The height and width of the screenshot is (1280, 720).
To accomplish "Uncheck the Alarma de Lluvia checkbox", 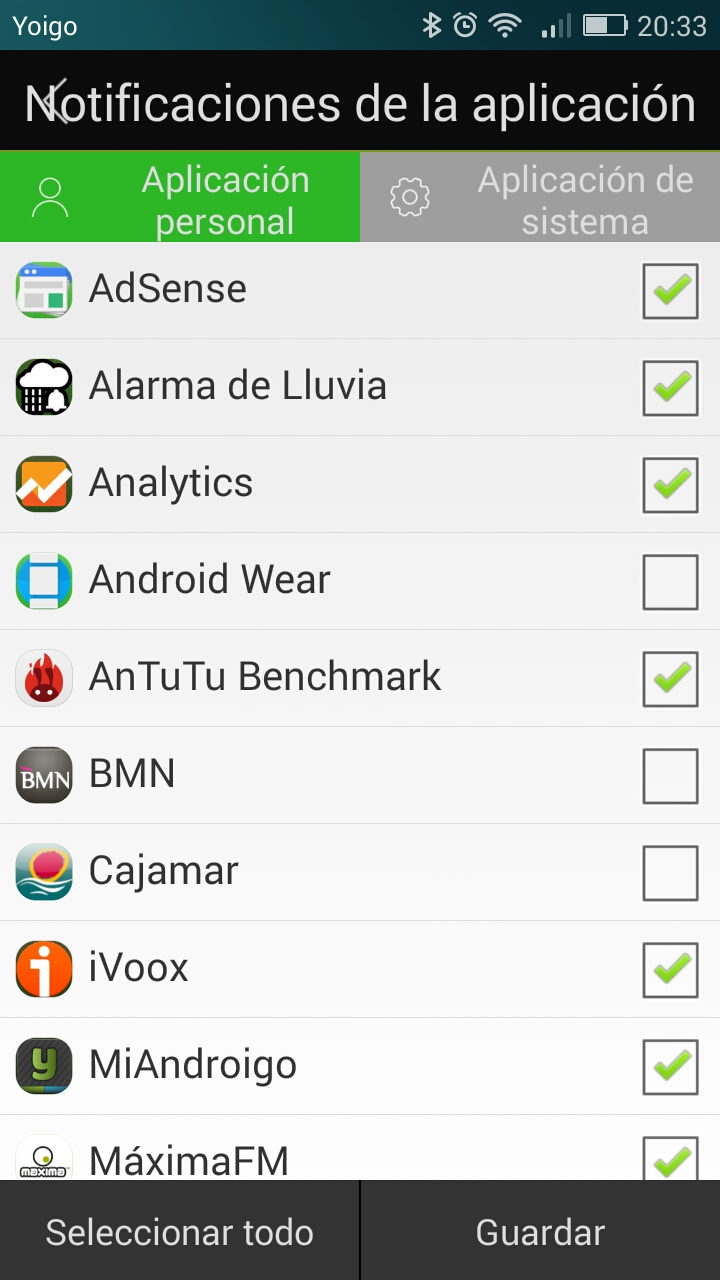I will [x=670, y=387].
